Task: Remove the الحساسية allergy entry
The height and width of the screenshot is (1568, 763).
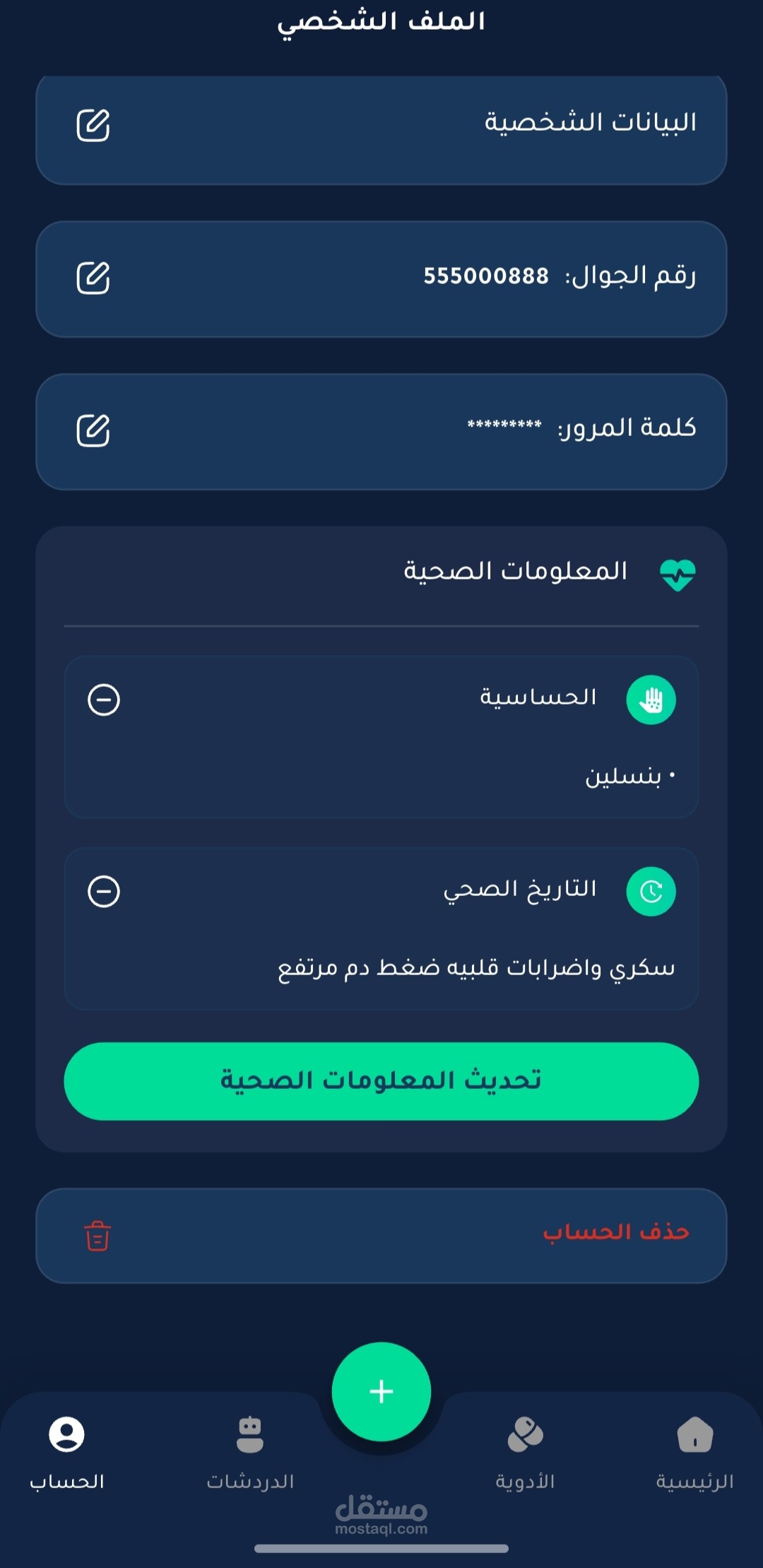Action: [104, 700]
